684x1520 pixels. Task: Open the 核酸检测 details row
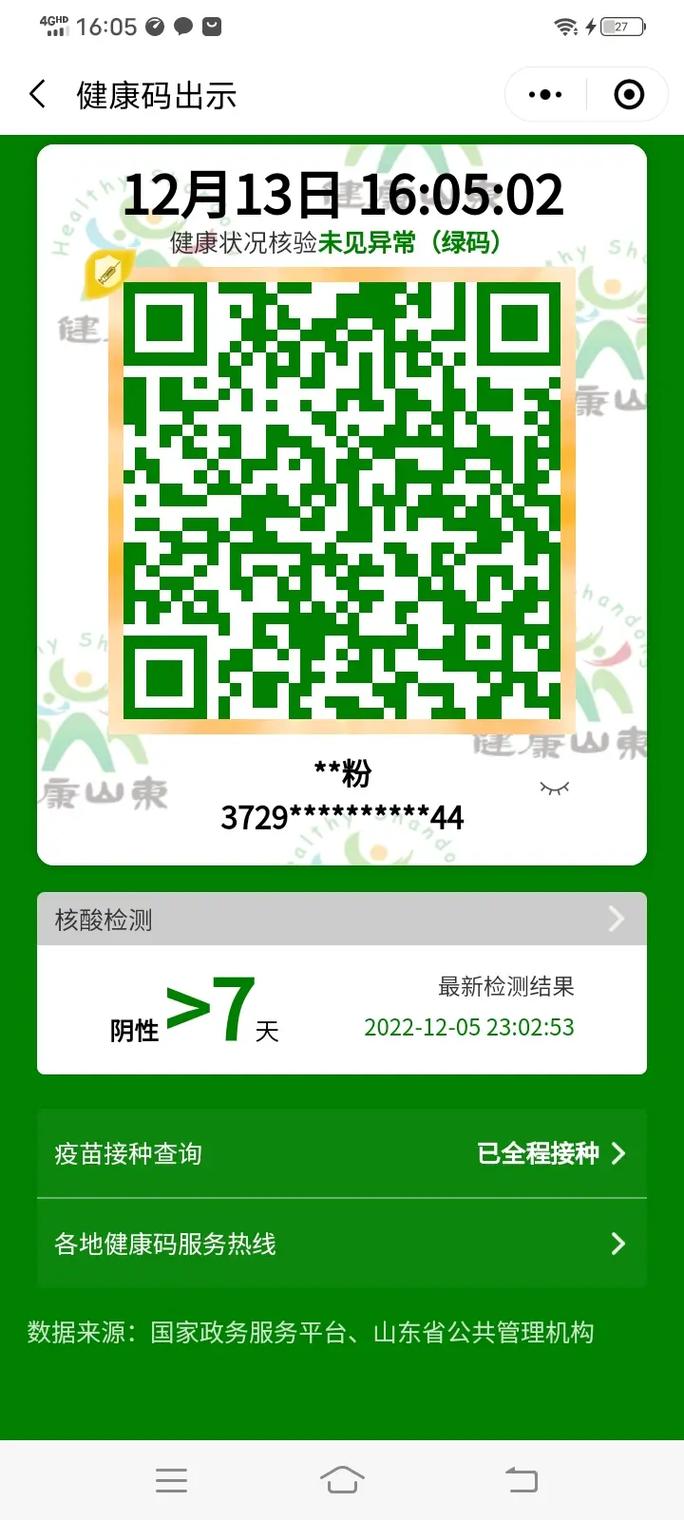coord(341,919)
